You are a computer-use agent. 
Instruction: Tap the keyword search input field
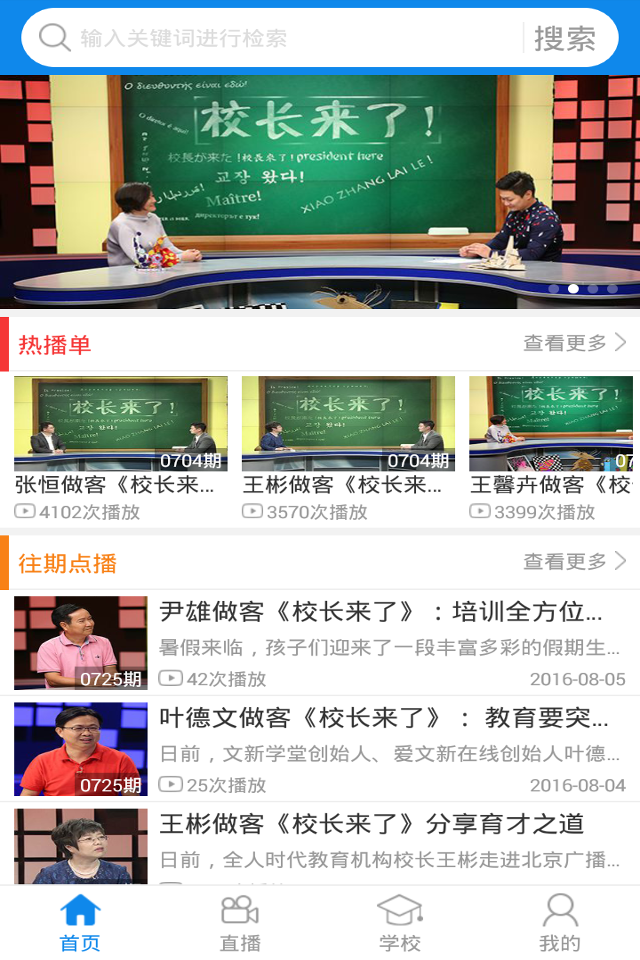pyautogui.click(x=290, y=38)
